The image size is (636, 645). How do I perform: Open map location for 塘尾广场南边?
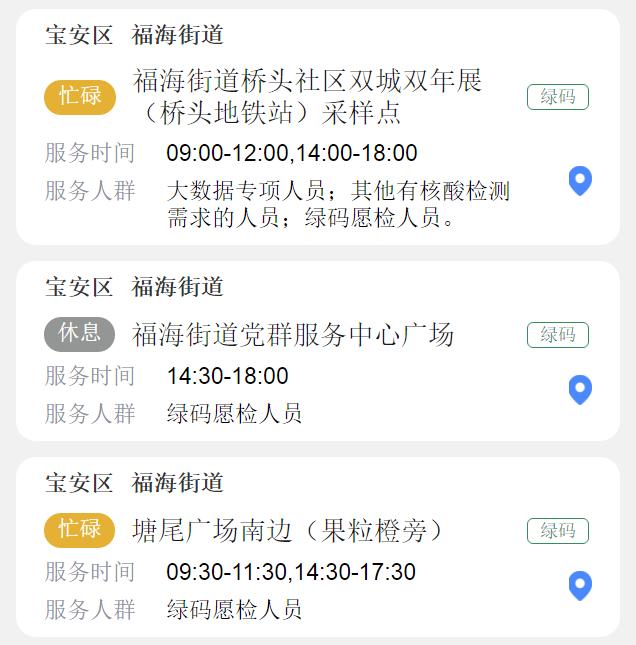tap(580, 585)
